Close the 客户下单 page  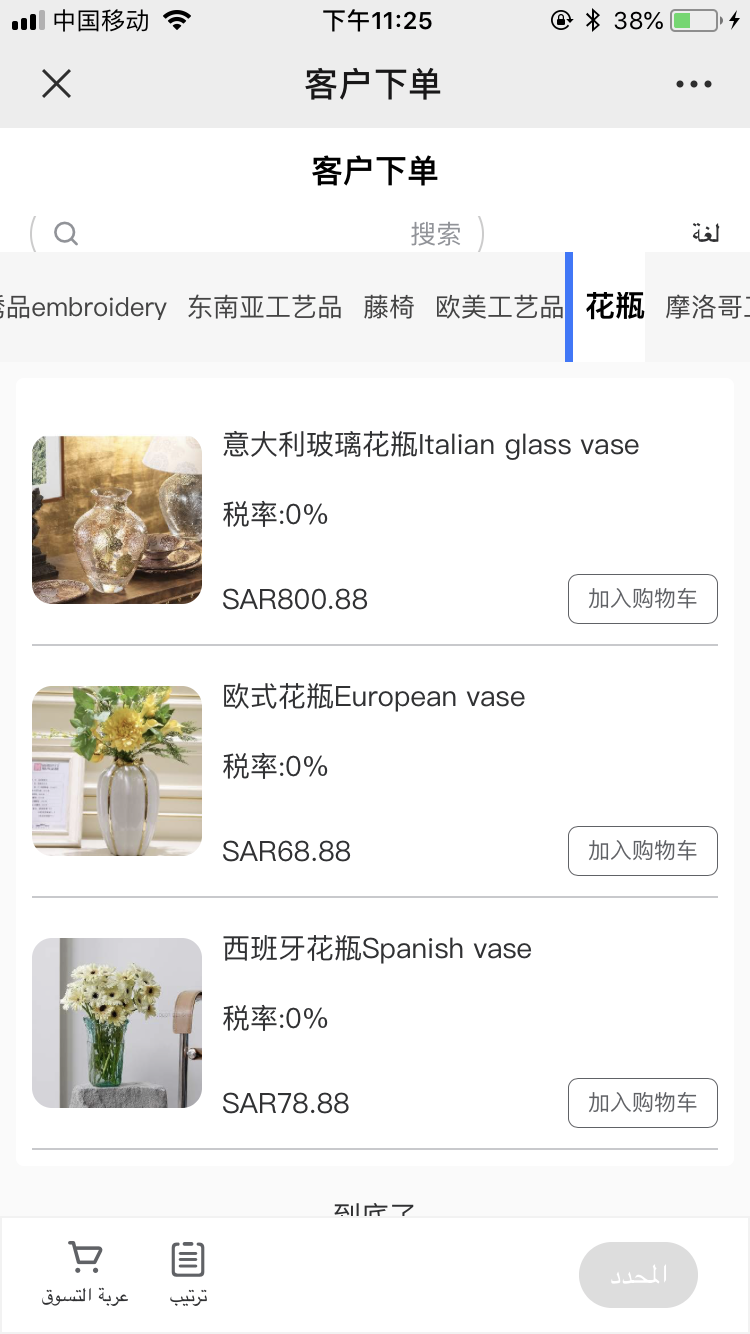pyautogui.click(x=57, y=84)
